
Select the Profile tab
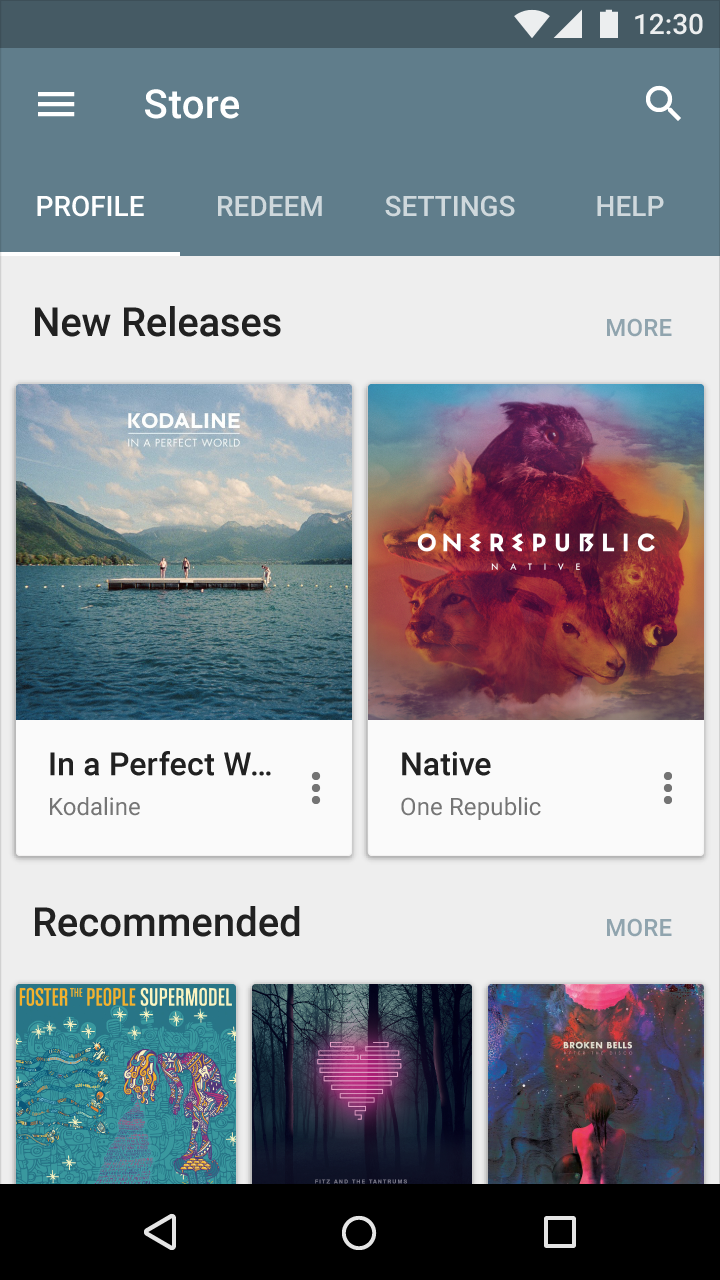90,207
